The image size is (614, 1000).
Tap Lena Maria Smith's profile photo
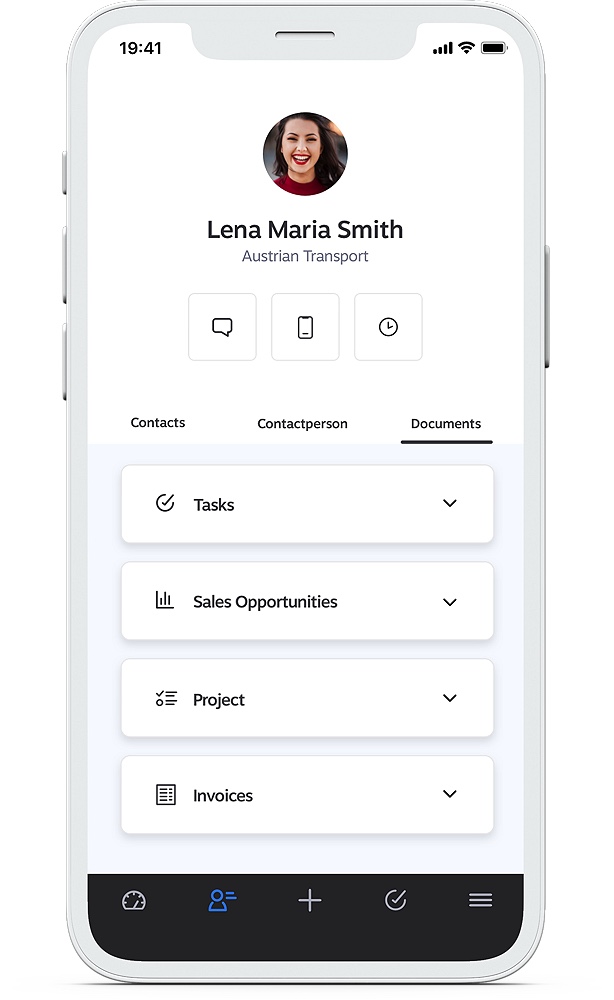(x=305, y=153)
